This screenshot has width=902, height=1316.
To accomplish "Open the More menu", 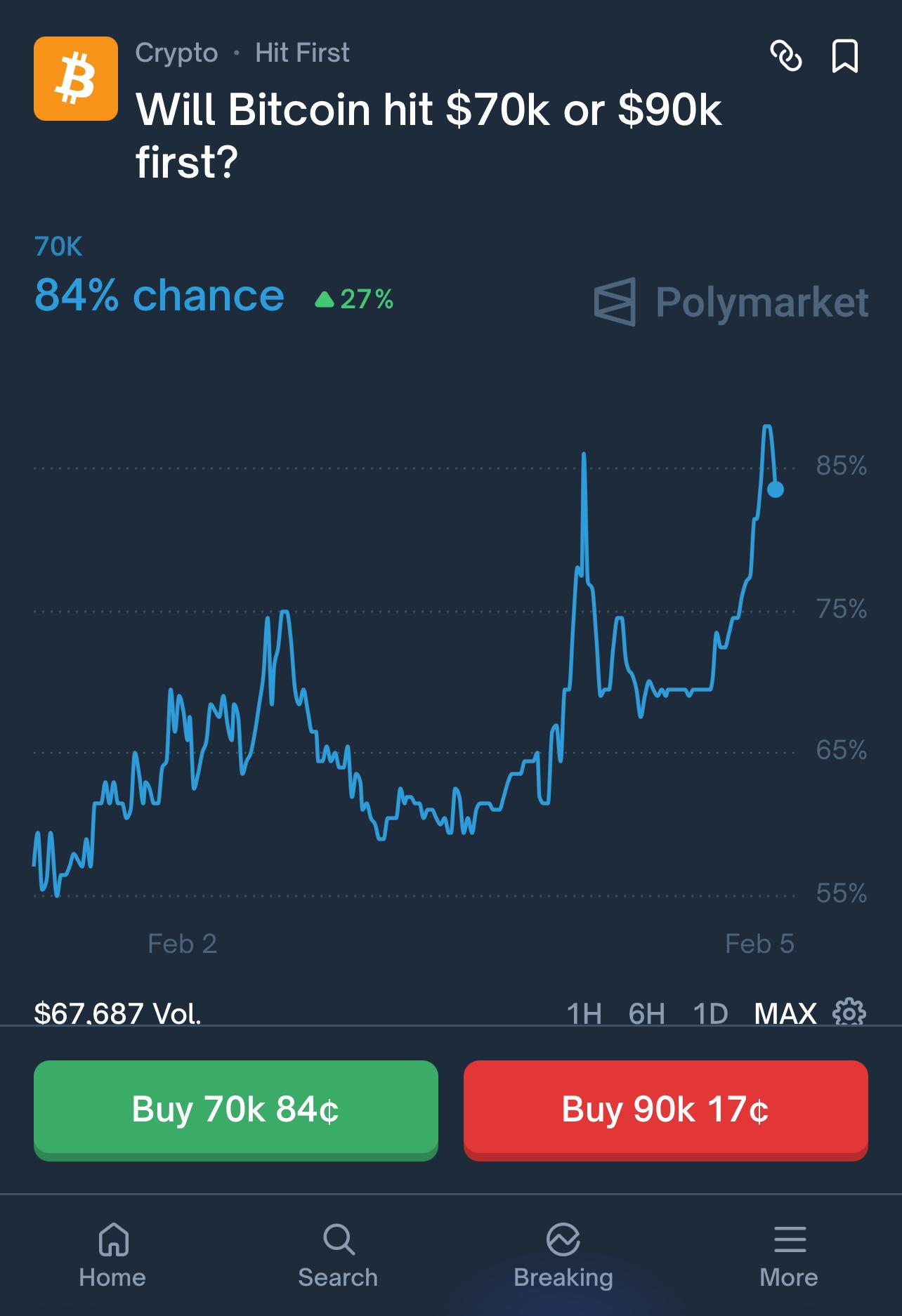I will click(x=789, y=1255).
